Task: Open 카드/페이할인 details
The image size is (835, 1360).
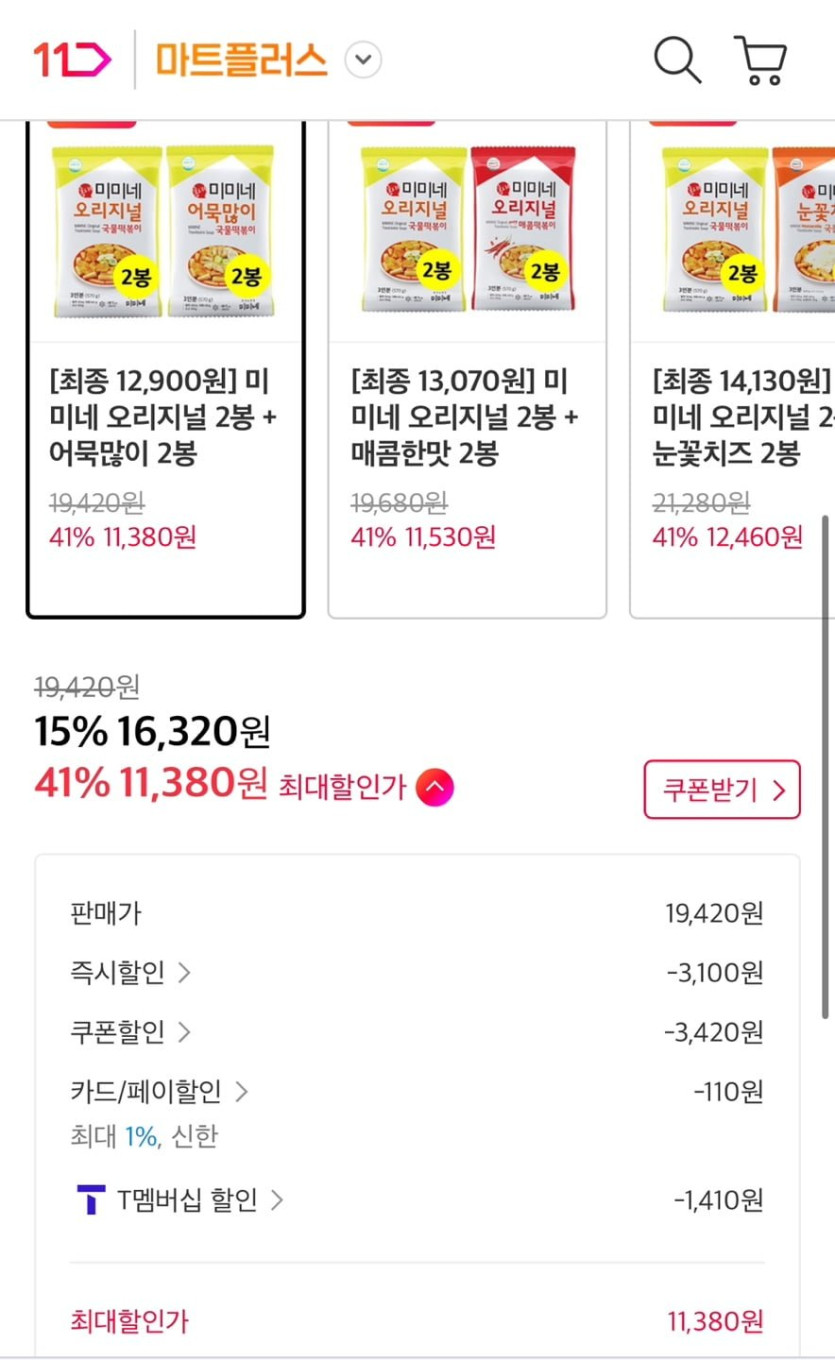Action: [x=159, y=1091]
